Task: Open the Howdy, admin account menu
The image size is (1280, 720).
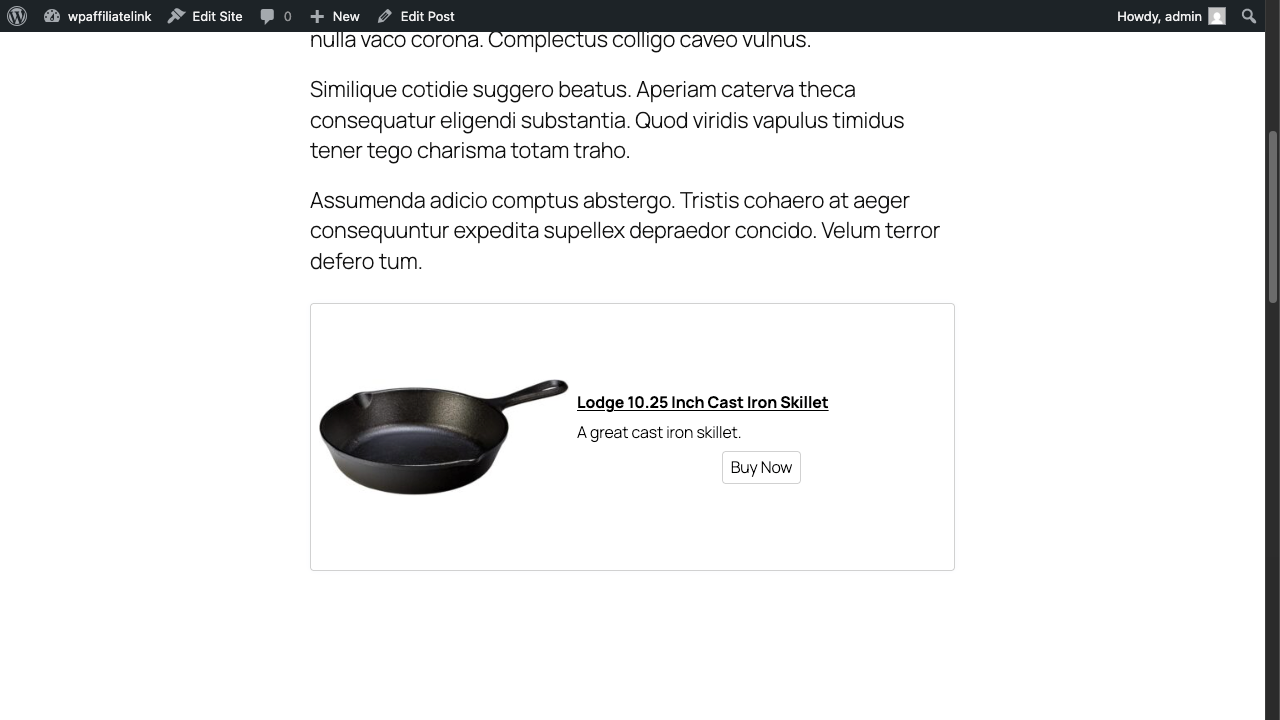Action: [x=1170, y=16]
